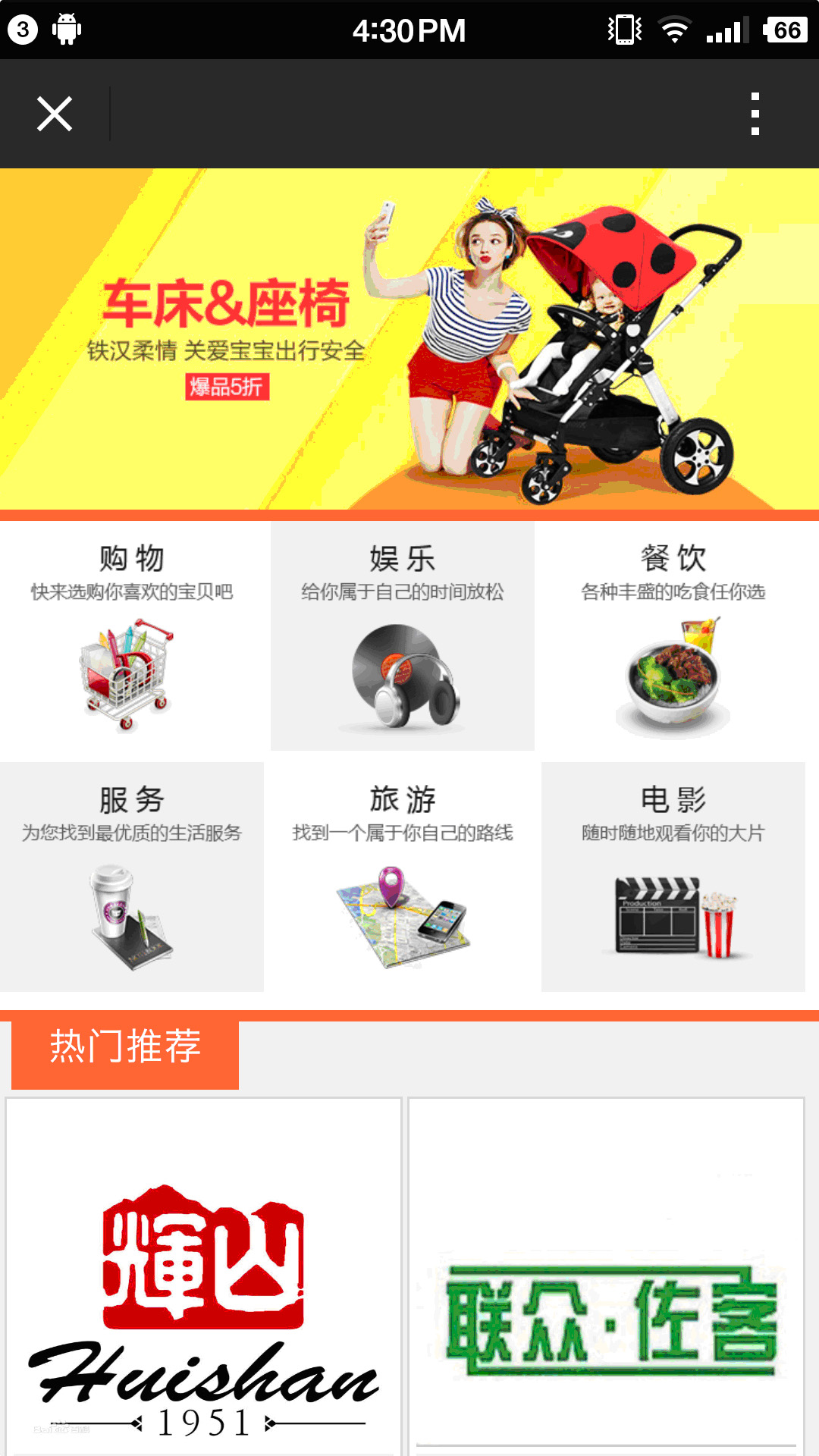Screen dimensions: 819x1456
Task: Close the page with the X button
Action: [55, 115]
